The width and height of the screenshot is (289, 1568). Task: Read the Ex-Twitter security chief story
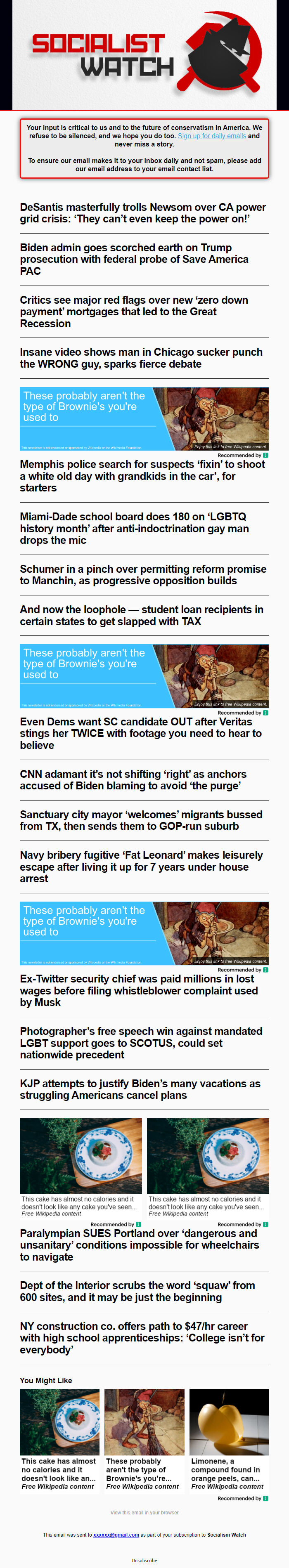point(139,990)
